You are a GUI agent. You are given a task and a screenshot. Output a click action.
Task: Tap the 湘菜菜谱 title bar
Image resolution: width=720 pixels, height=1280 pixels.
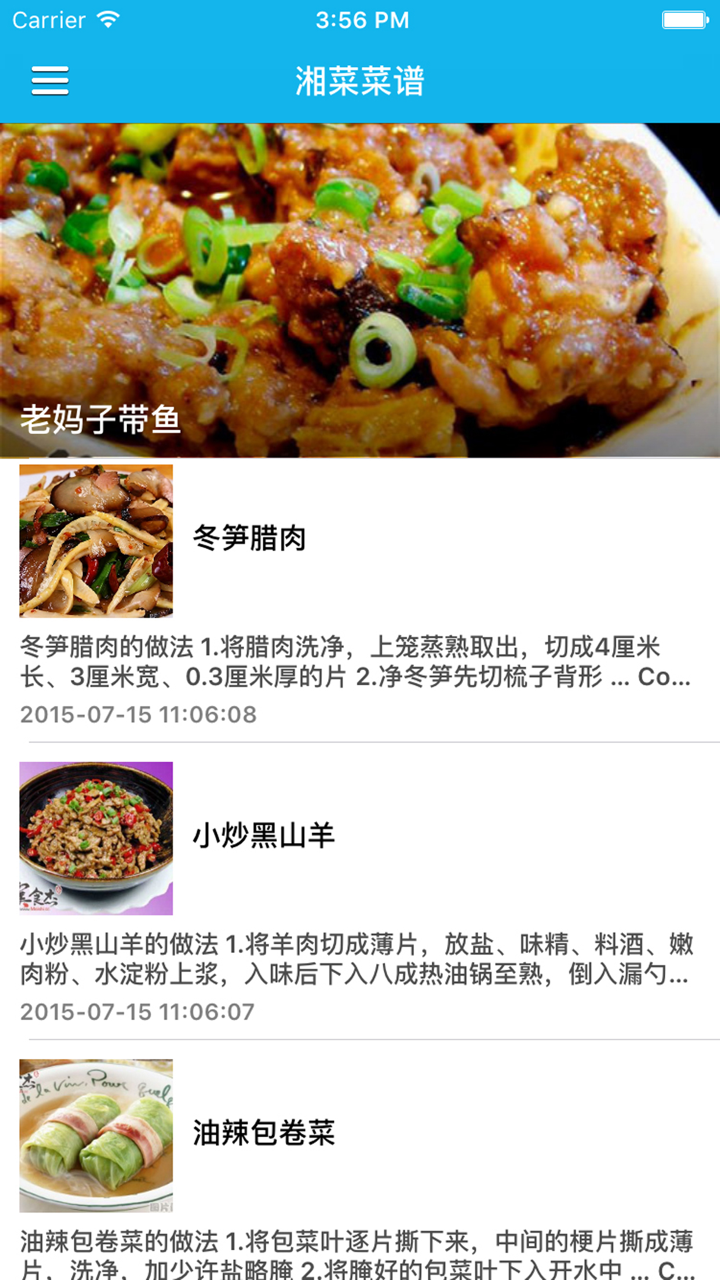(x=360, y=80)
